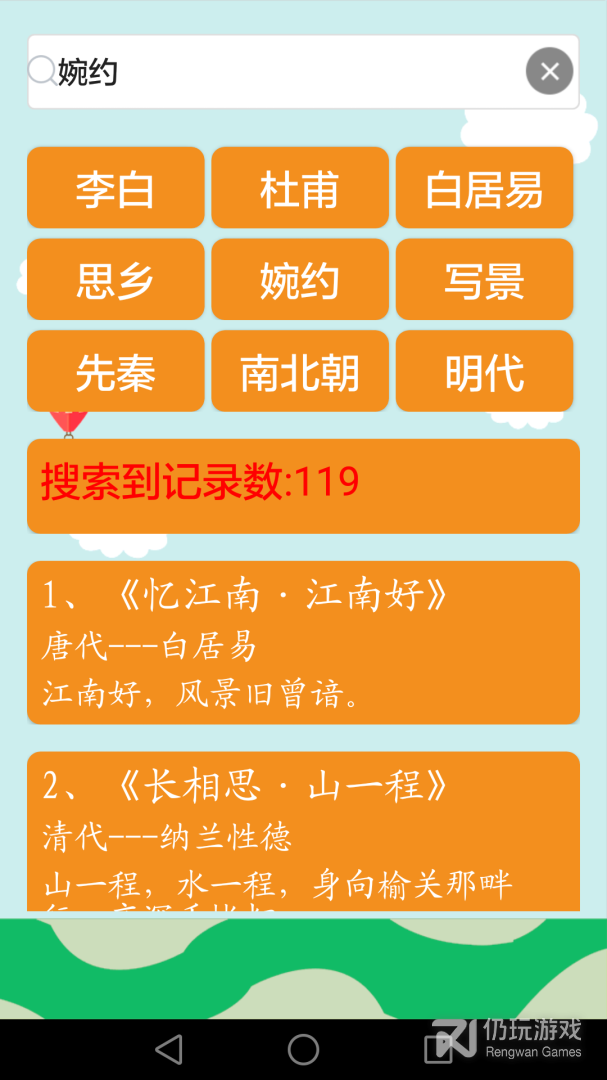Screen dimensions: 607x1080
Task: Open the poem 《长相思·山一程》
Action: tap(303, 830)
